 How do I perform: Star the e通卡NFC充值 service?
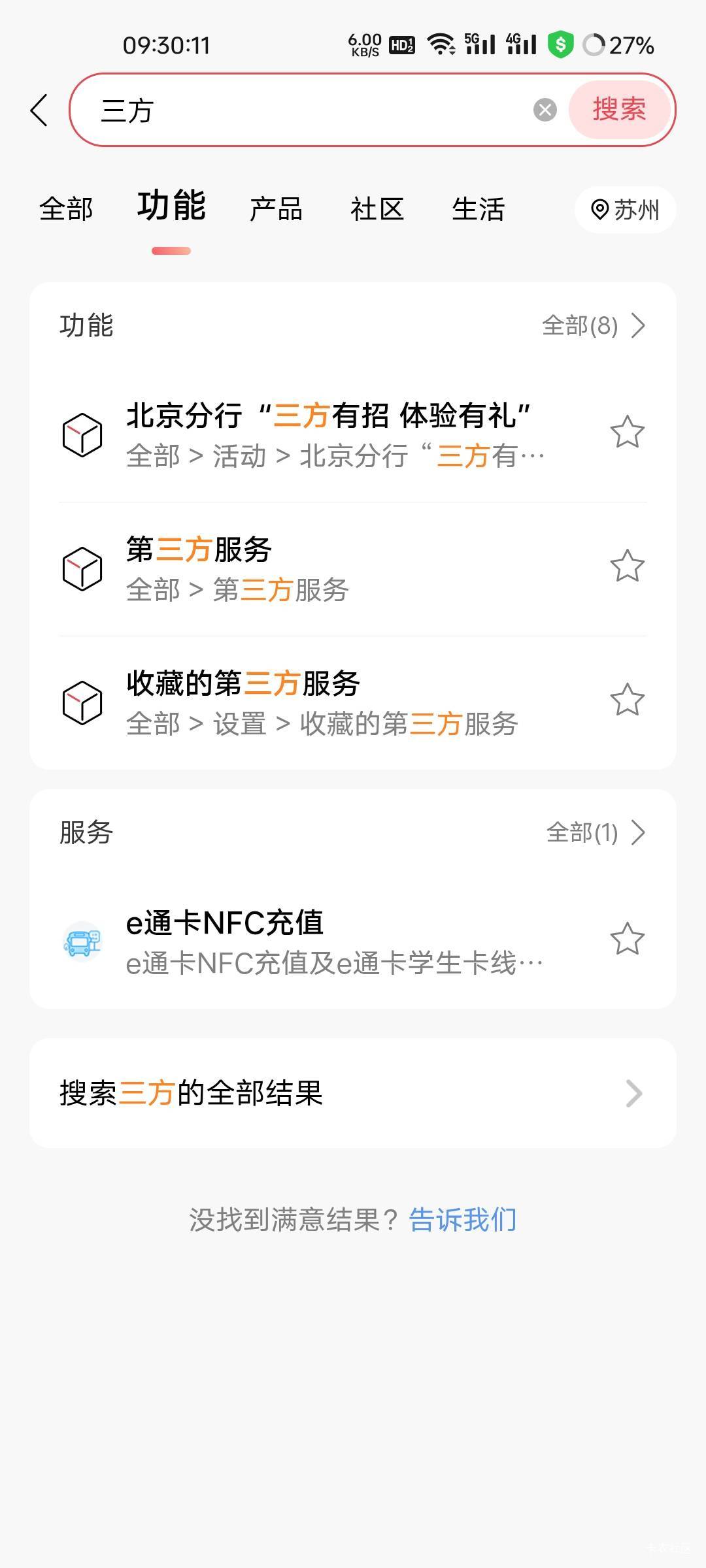(x=627, y=939)
